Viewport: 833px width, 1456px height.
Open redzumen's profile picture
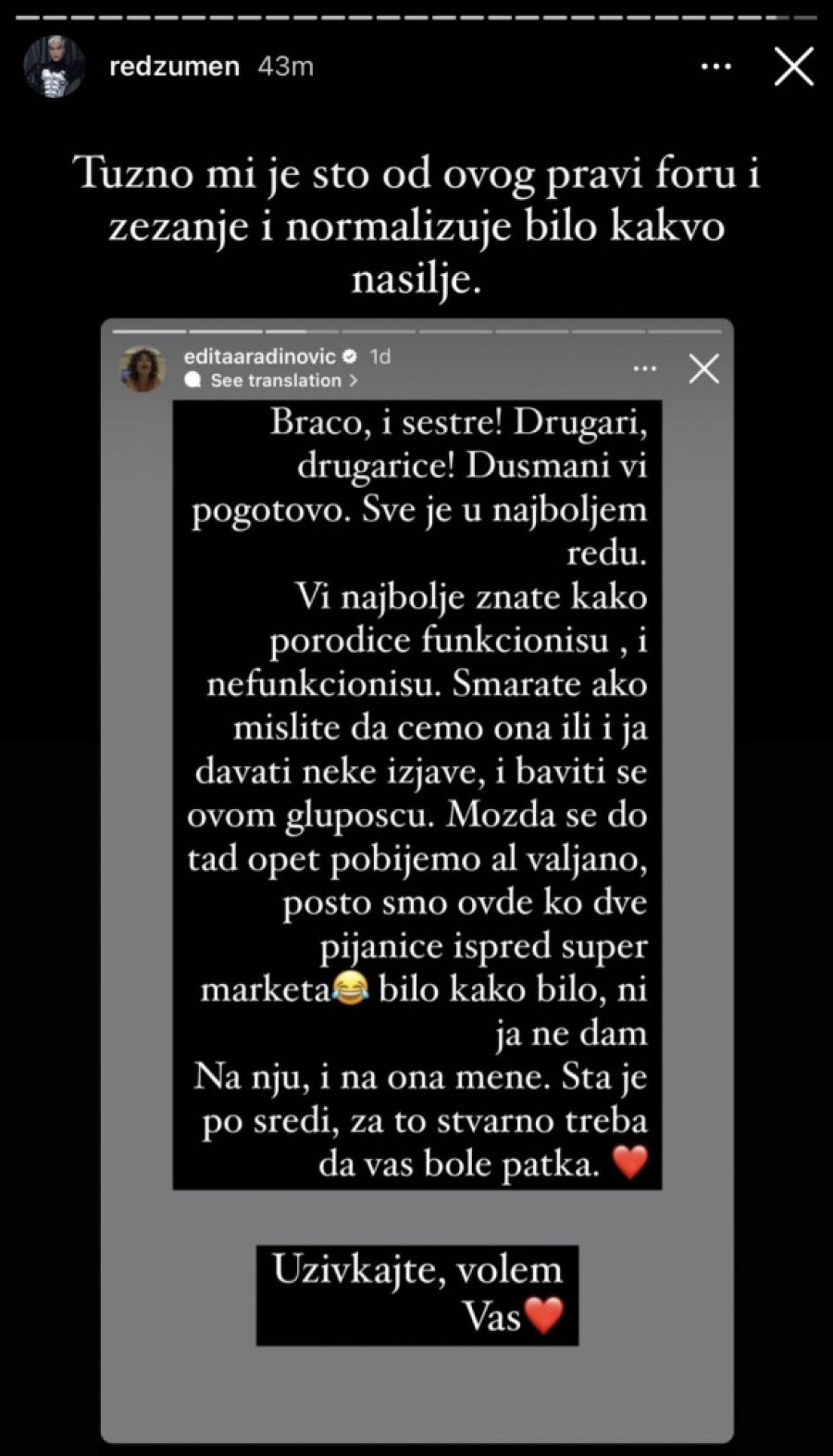54,67
